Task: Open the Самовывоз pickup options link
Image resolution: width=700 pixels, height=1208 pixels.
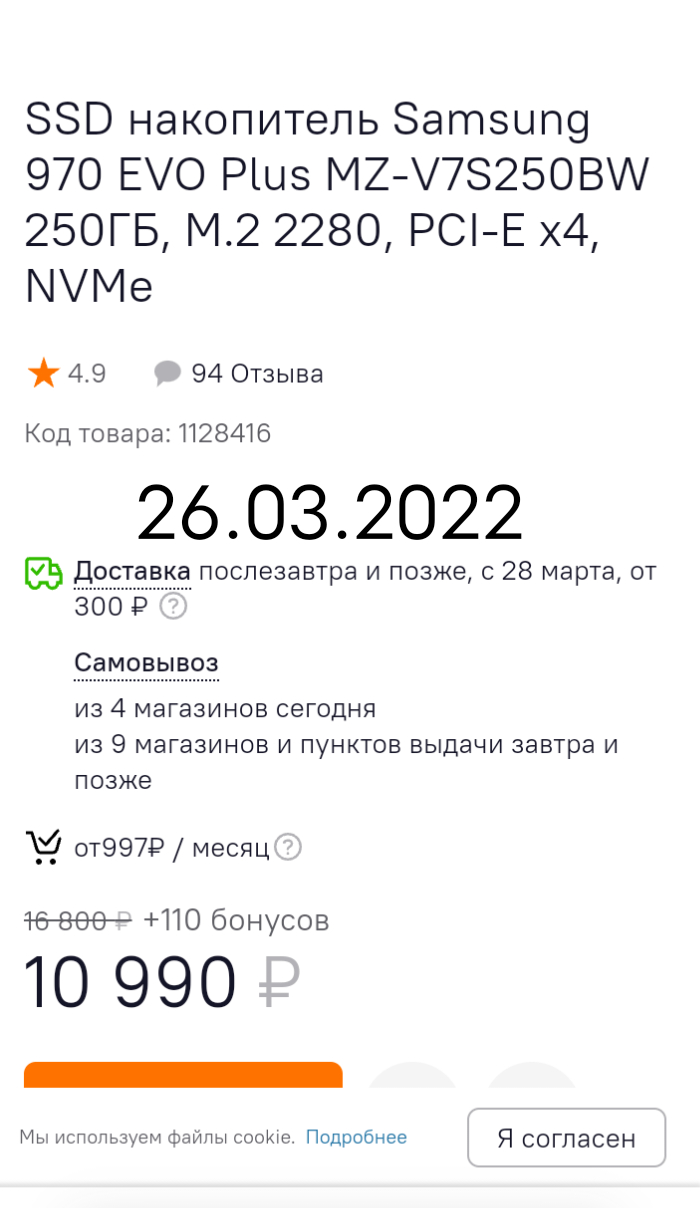Action: 146,662
